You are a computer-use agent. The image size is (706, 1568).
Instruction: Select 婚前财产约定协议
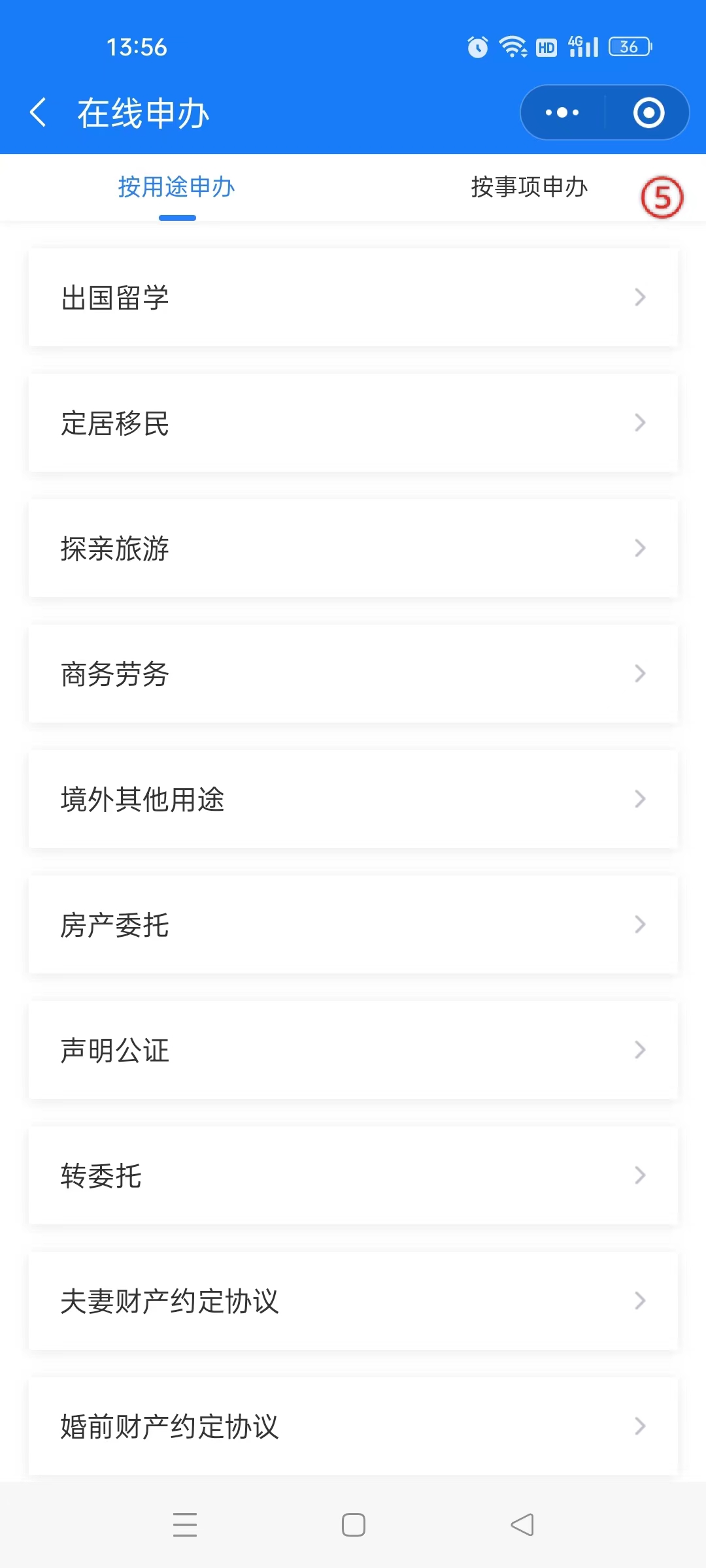pyautogui.click(x=353, y=1426)
